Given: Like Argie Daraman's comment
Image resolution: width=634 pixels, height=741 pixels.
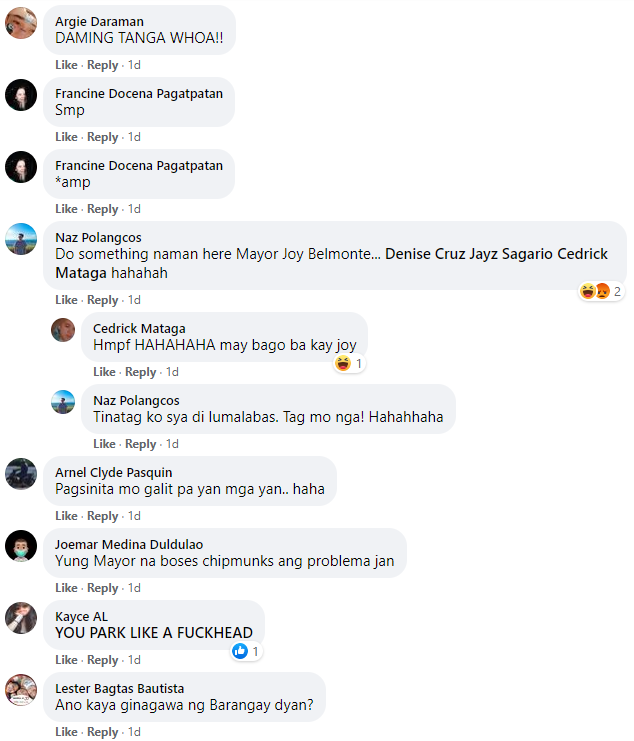Looking at the screenshot, I should point(66,65).
